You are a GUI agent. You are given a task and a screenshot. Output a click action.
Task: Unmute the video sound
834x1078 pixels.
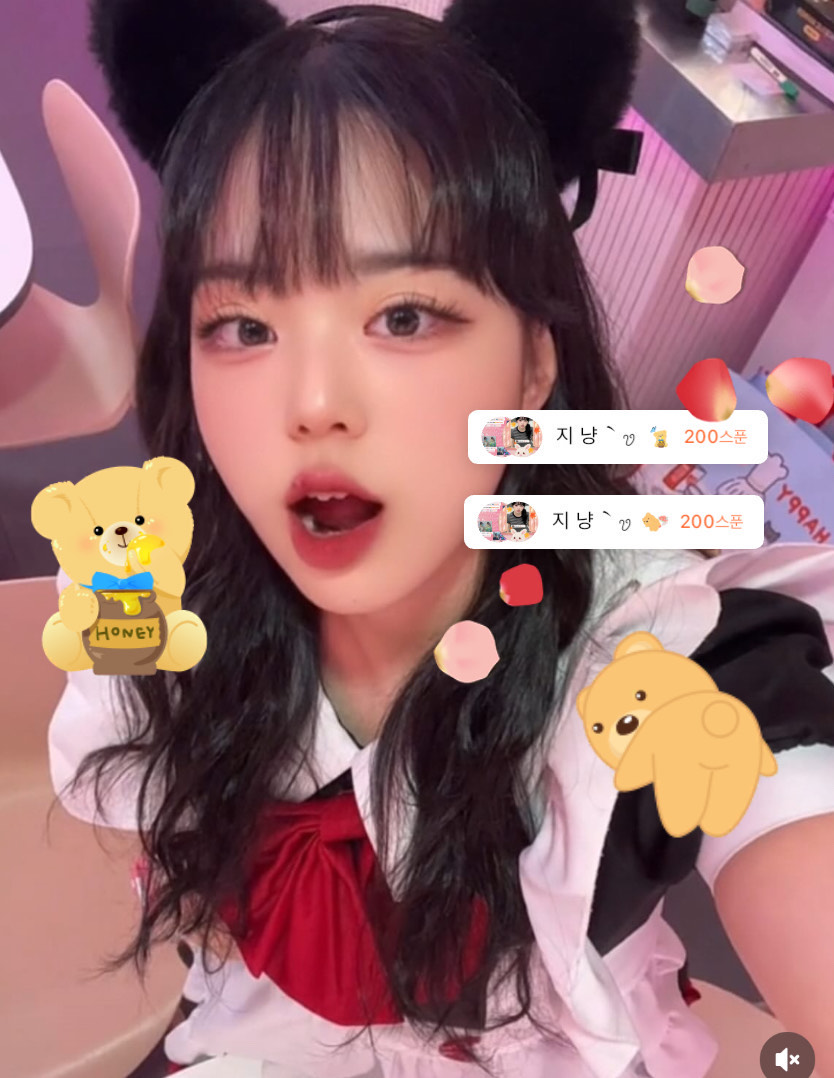[x=787, y=1058]
